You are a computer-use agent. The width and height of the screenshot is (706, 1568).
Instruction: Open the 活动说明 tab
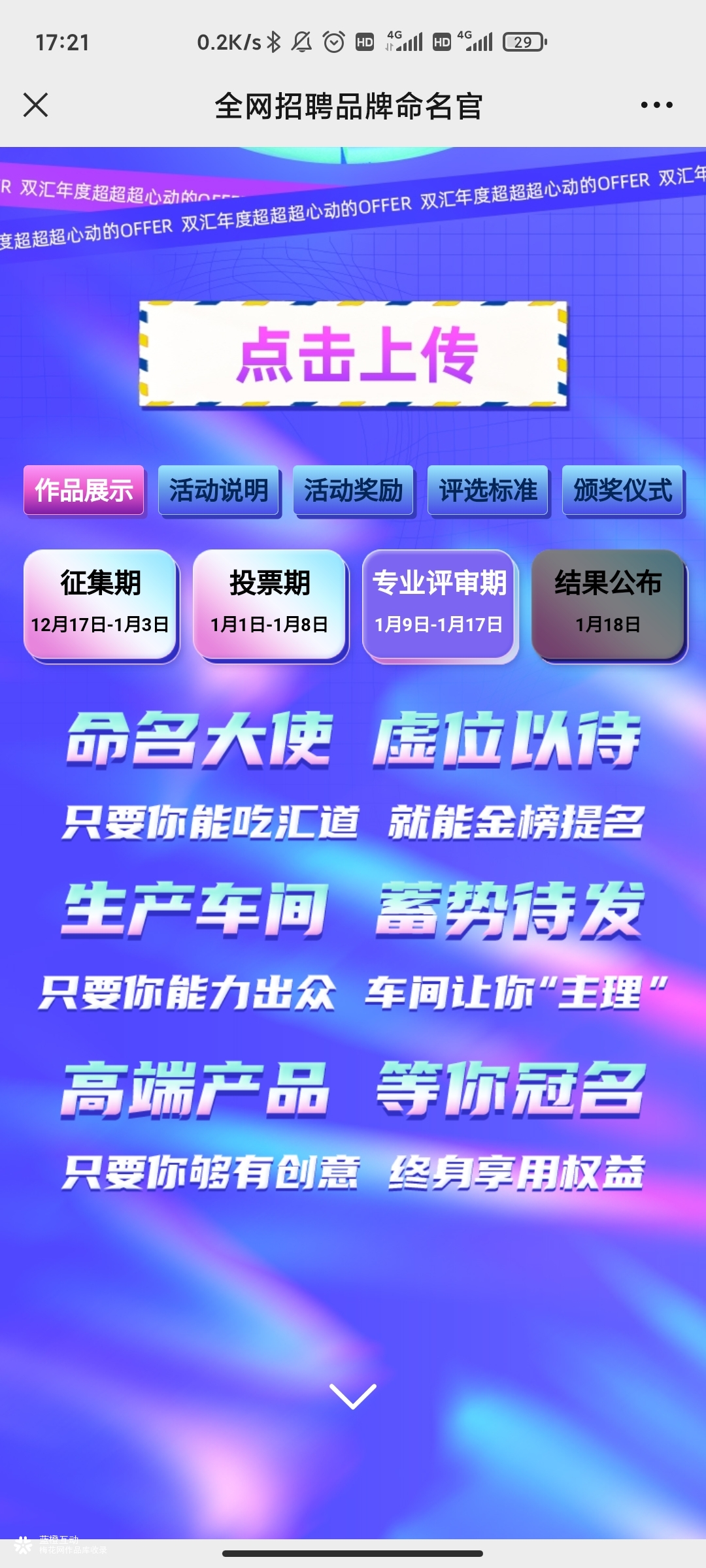tap(219, 490)
